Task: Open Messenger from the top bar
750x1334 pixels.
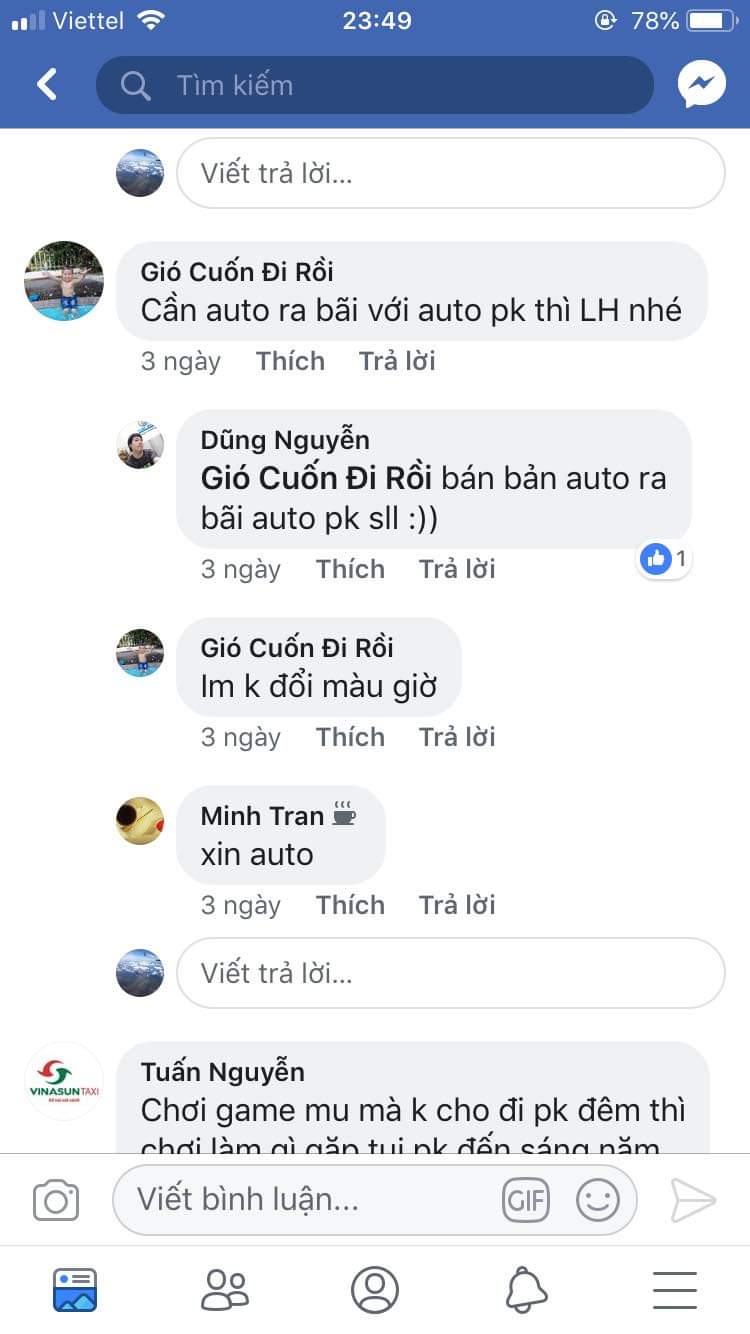Action: 701,85
